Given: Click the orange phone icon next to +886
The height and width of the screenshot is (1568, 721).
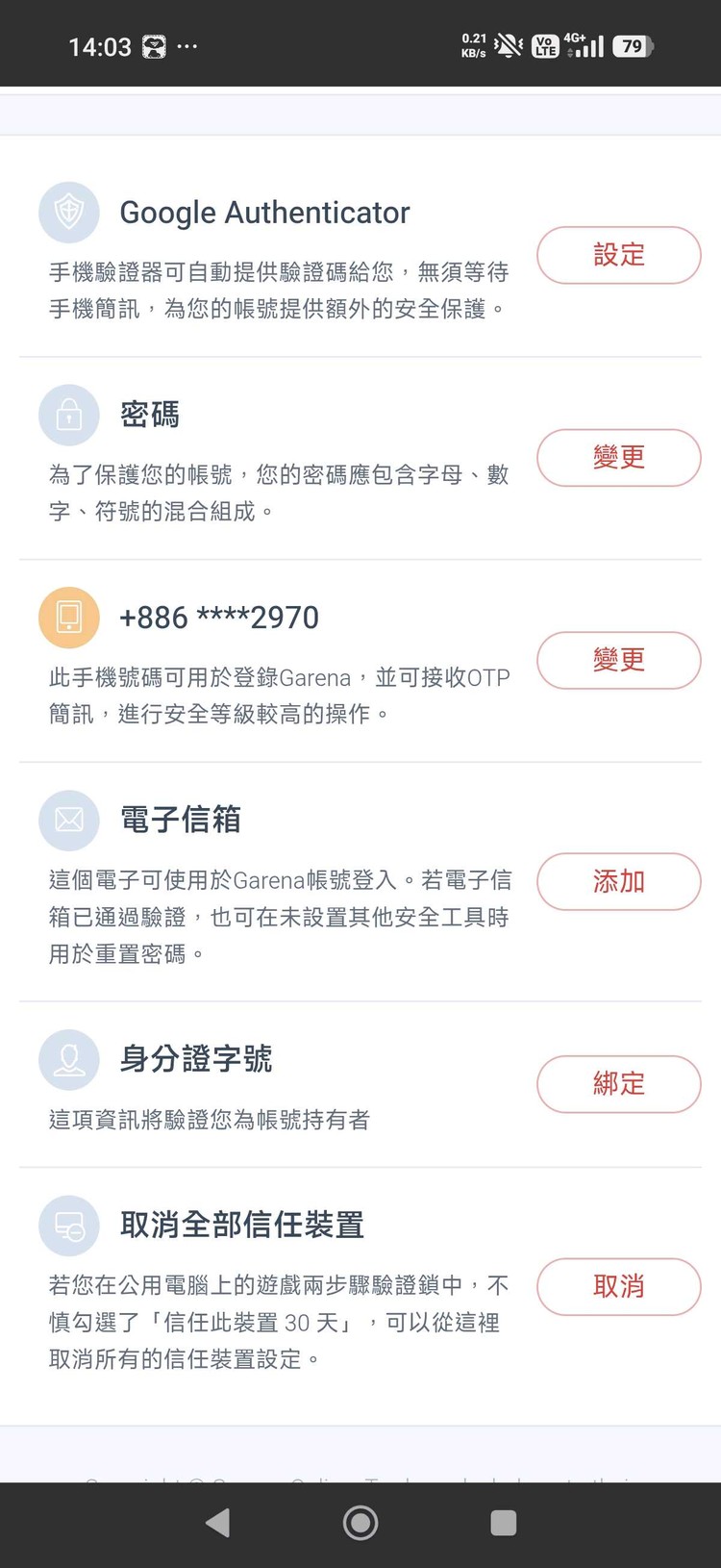Looking at the screenshot, I should (x=68, y=617).
